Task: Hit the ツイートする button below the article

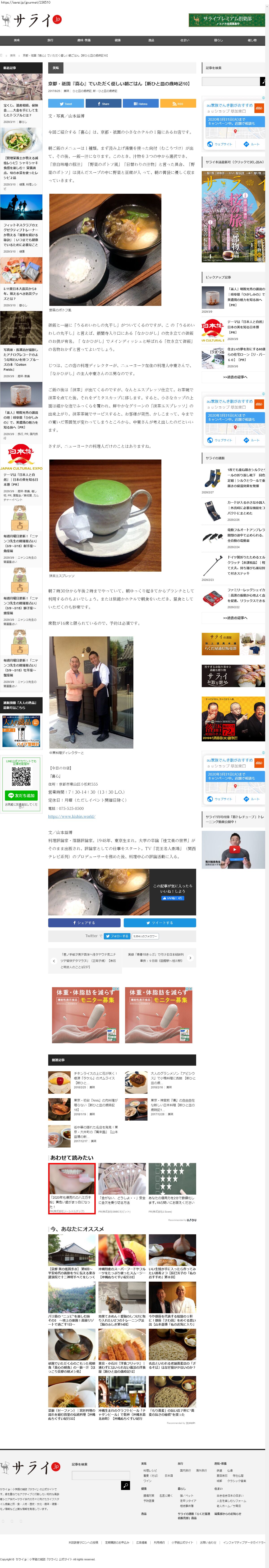Action: 159,923
